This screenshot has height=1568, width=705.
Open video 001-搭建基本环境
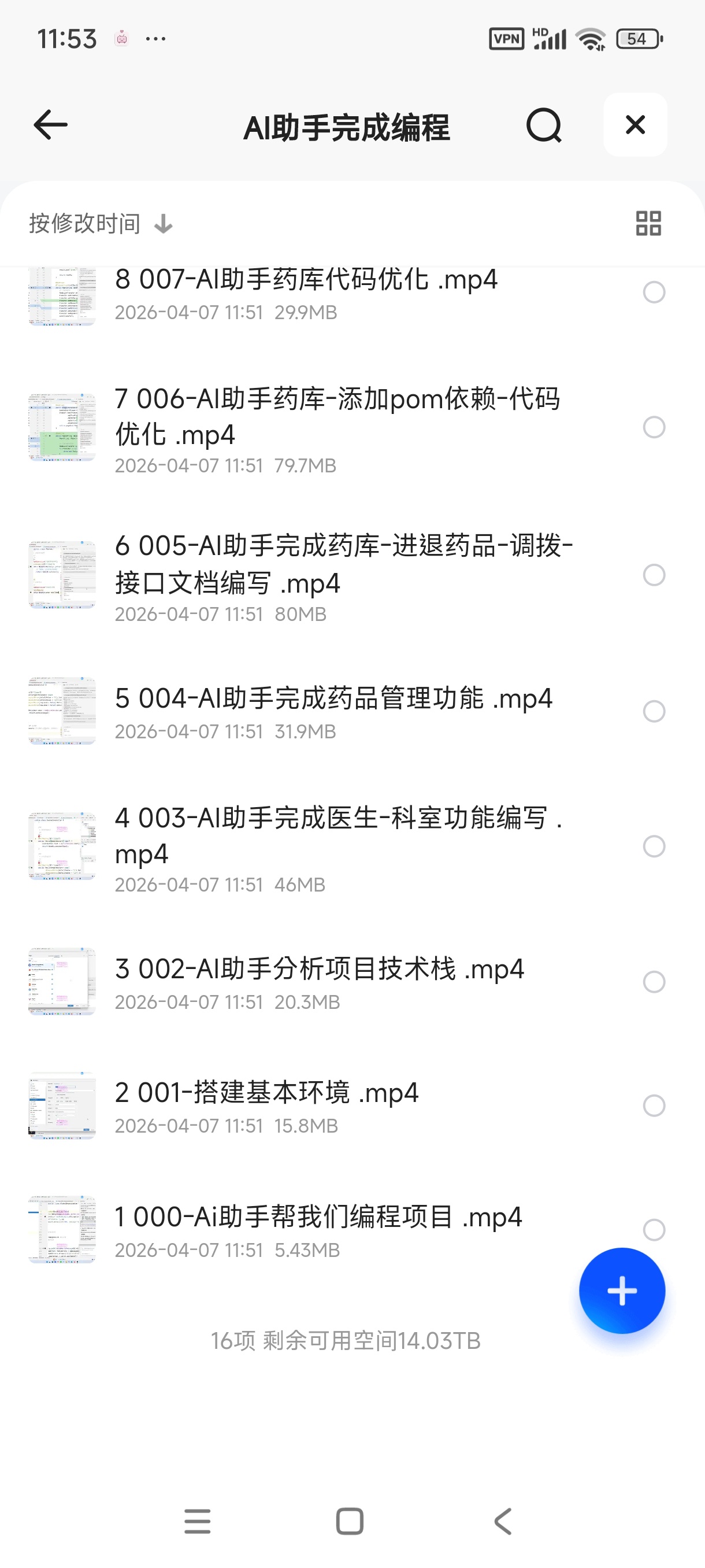tap(266, 1093)
